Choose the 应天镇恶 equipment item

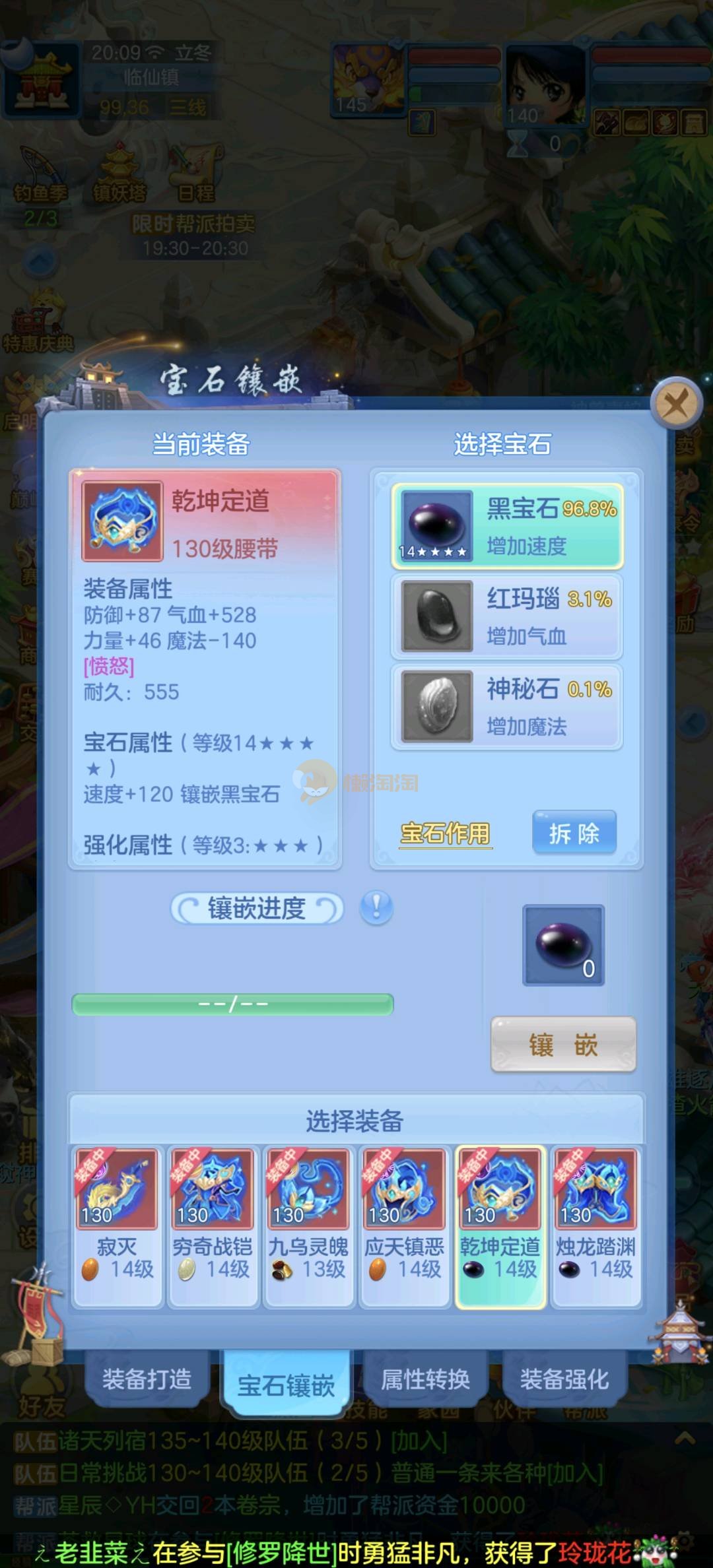[404, 1226]
